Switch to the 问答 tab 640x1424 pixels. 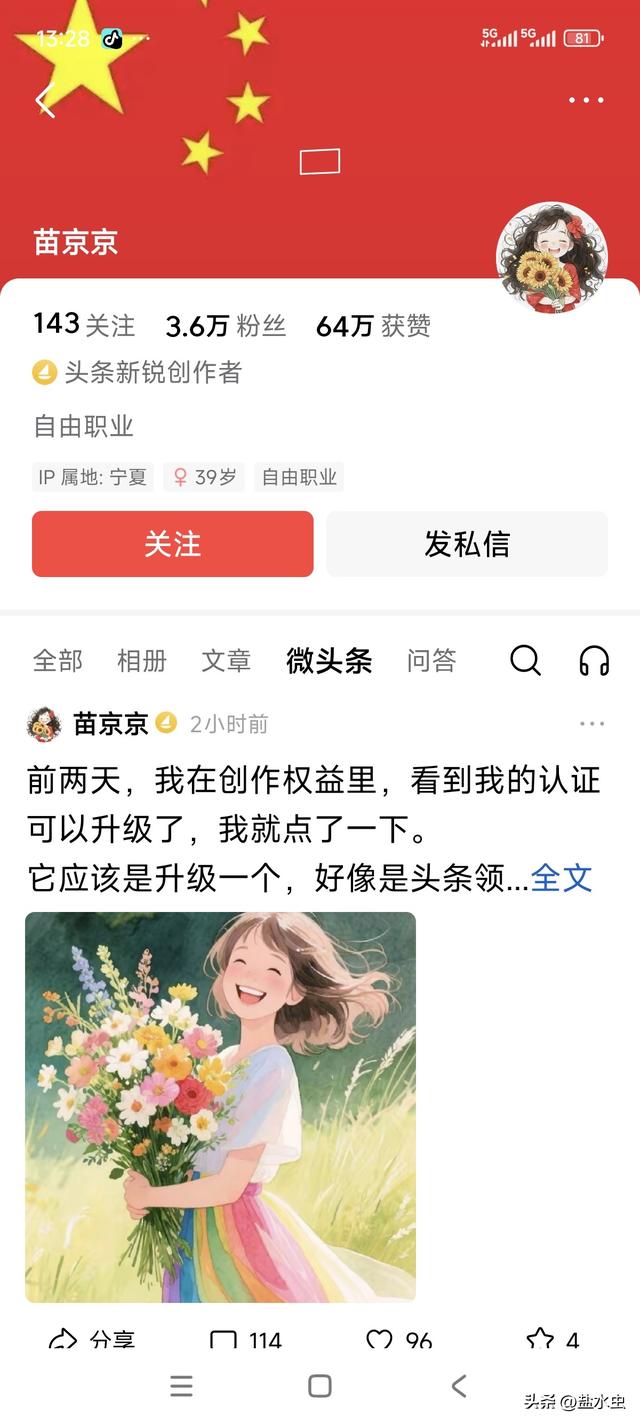(432, 660)
